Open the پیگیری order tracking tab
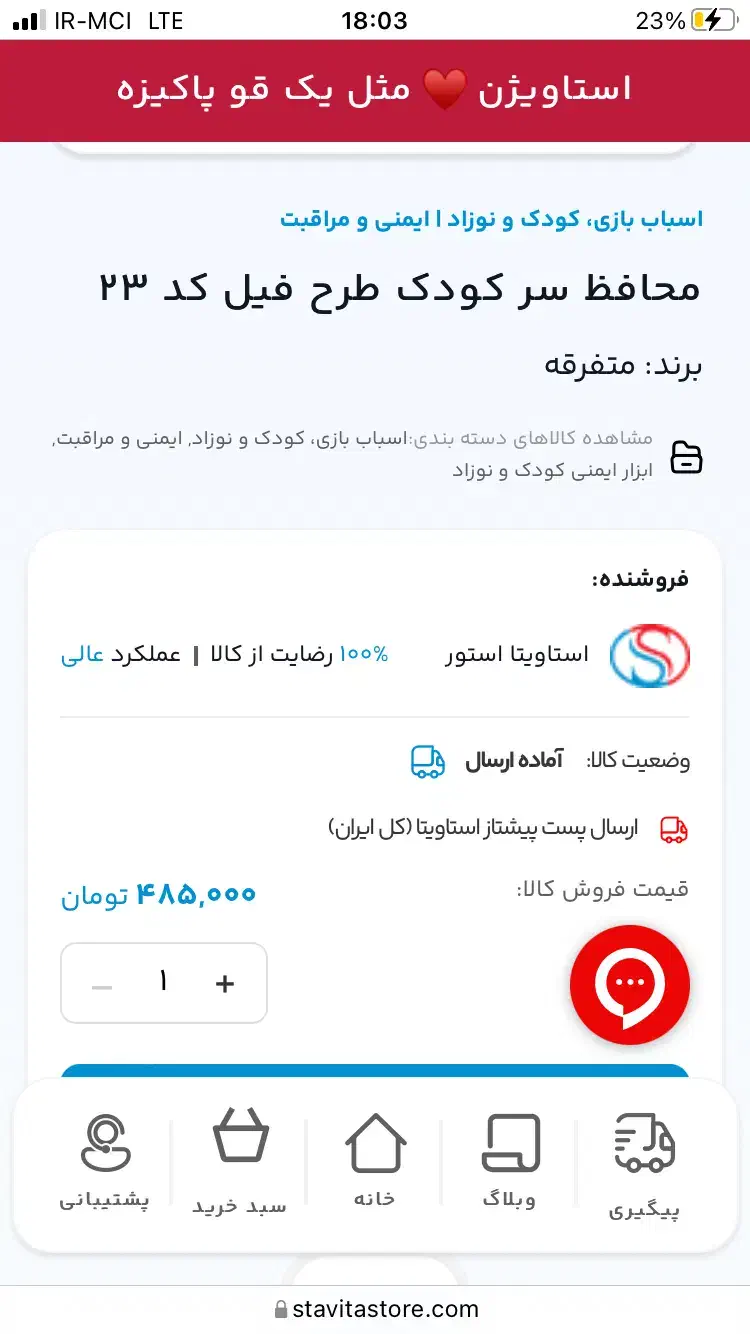750x1334 pixels. click(644, 1165)
